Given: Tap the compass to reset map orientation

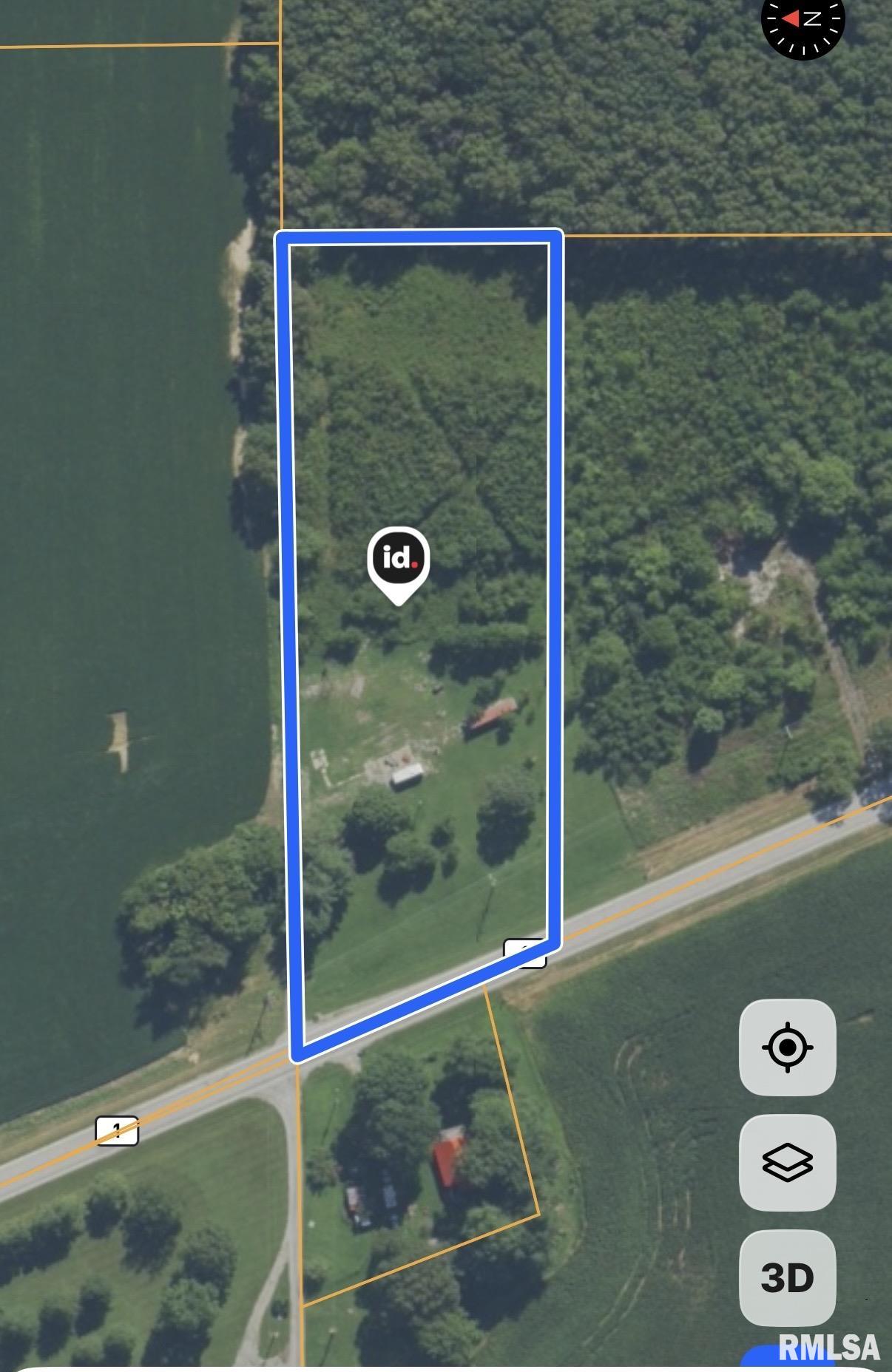Looking at the screenshot, I should click(x=803, y=21).
